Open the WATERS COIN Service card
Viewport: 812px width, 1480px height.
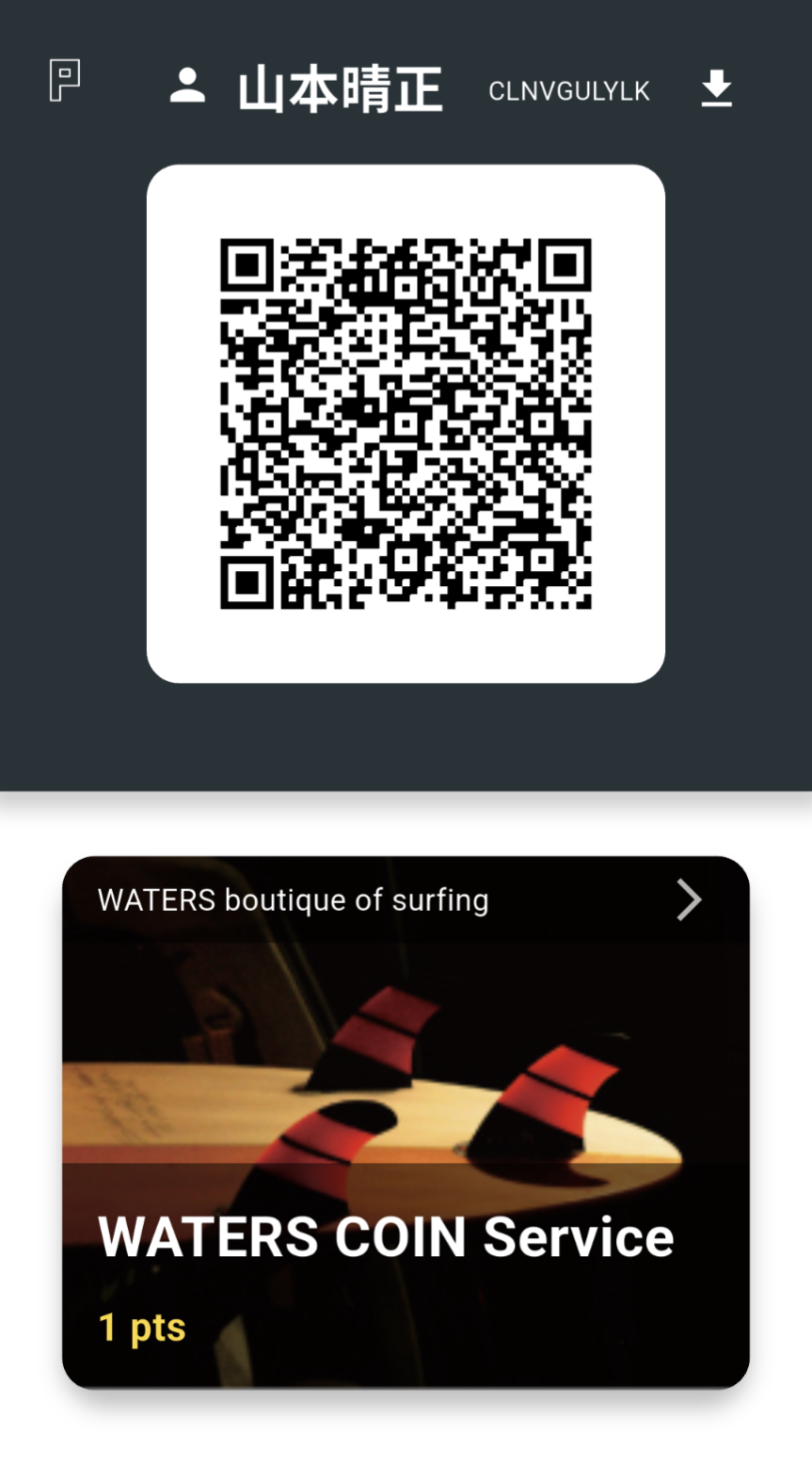click(x=406, y=1122)
